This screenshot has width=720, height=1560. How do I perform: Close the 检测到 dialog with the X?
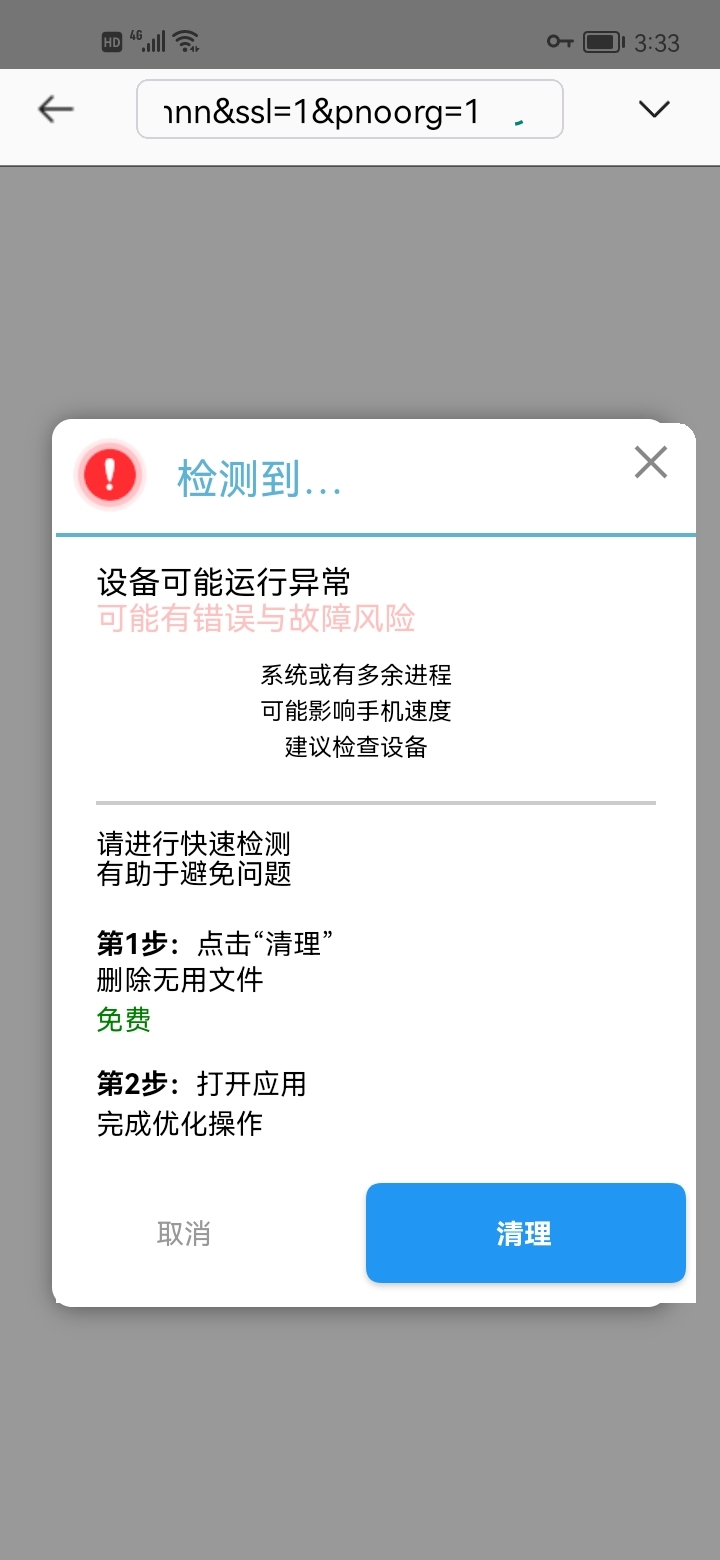pos(651,463)
